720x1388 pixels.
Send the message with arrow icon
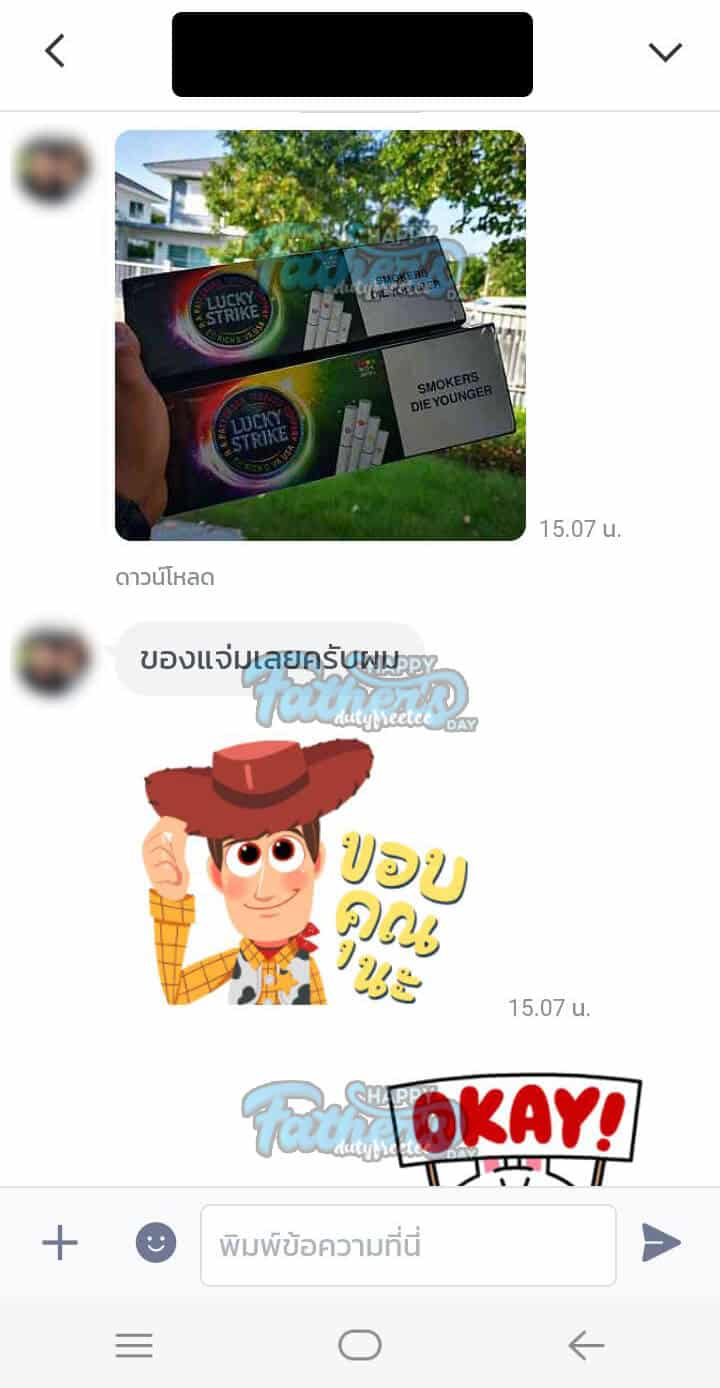click(661, 1243)
